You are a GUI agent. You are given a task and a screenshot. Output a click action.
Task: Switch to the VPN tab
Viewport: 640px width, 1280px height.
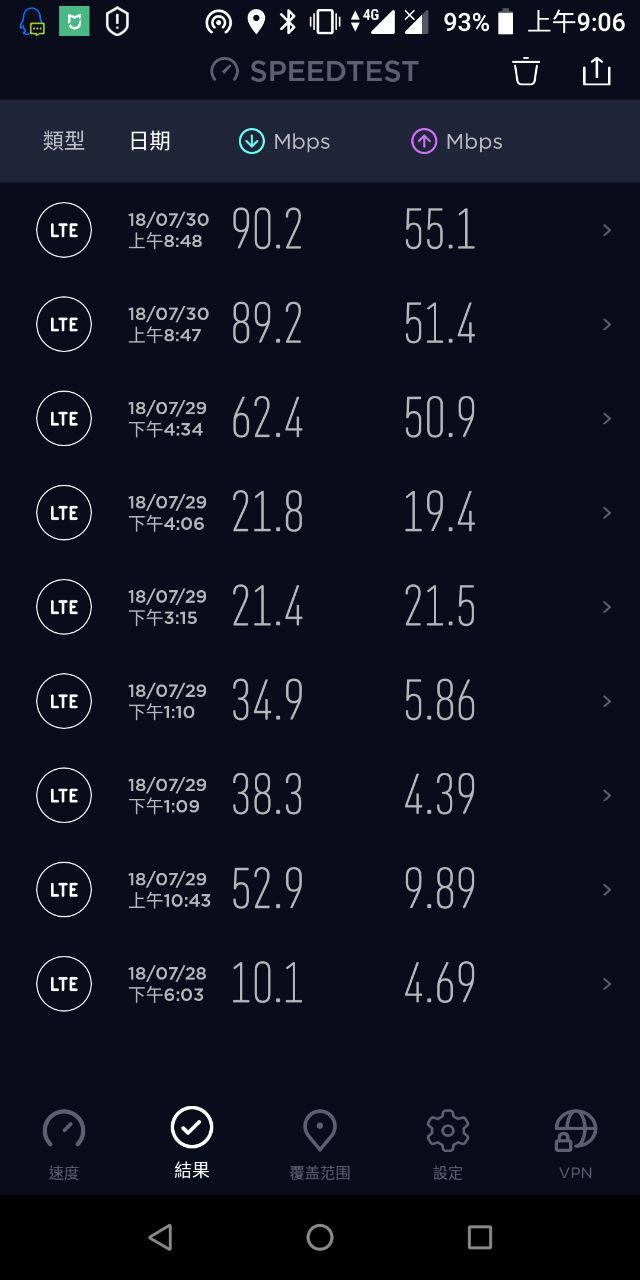pos(576,1144)
